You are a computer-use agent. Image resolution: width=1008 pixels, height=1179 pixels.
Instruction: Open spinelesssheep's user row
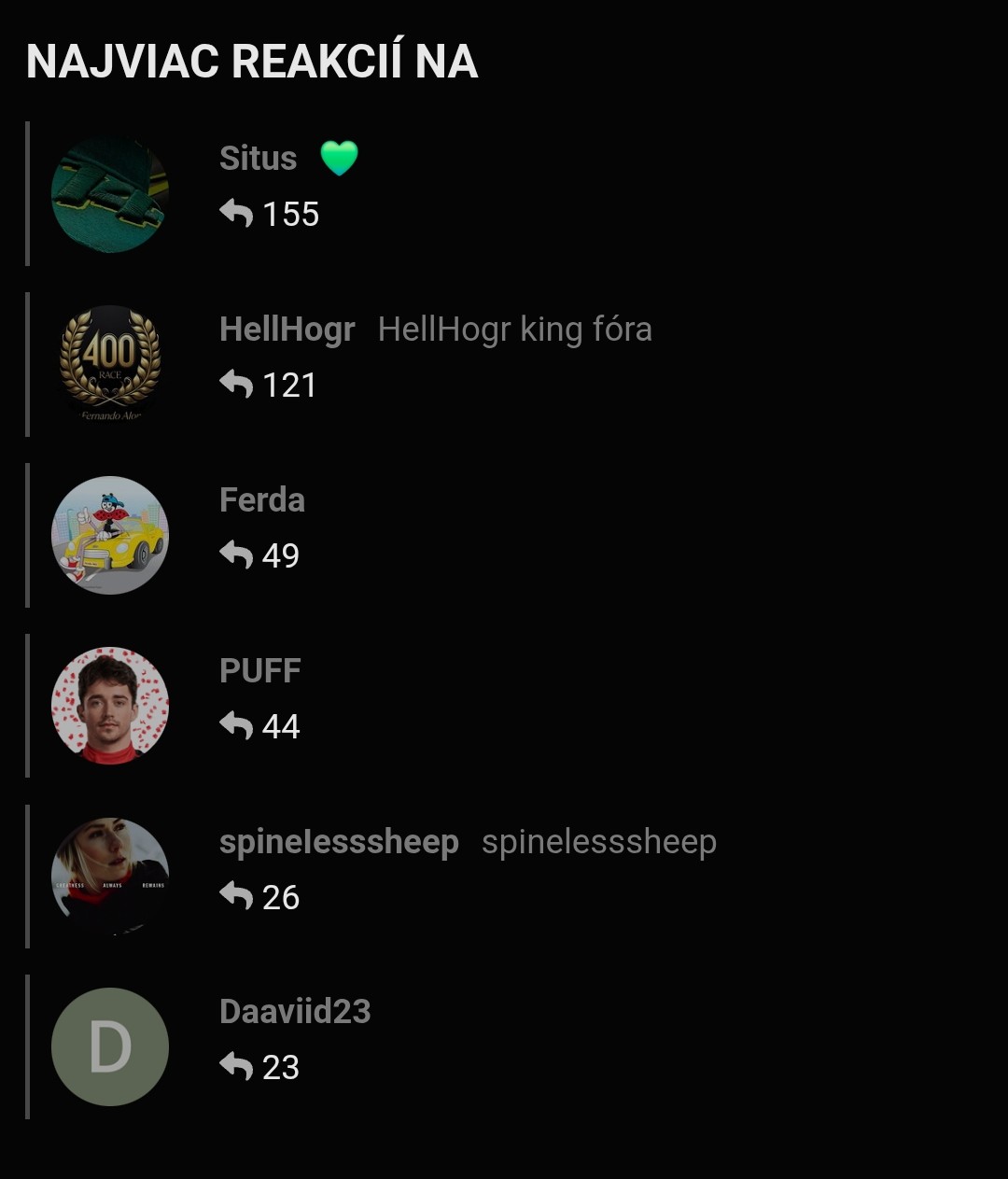(x=338, y=842)
